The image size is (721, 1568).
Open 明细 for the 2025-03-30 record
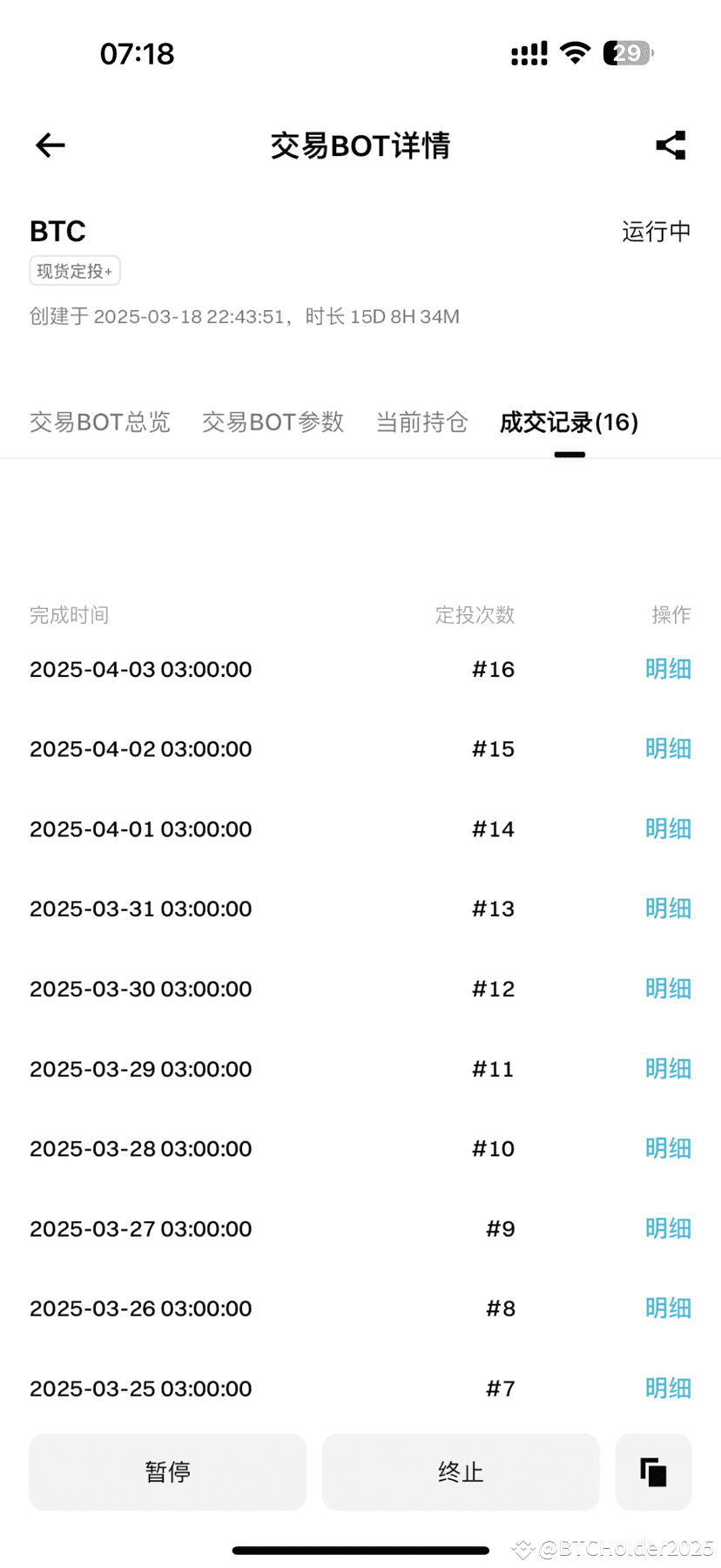click(x=668, y=989)
